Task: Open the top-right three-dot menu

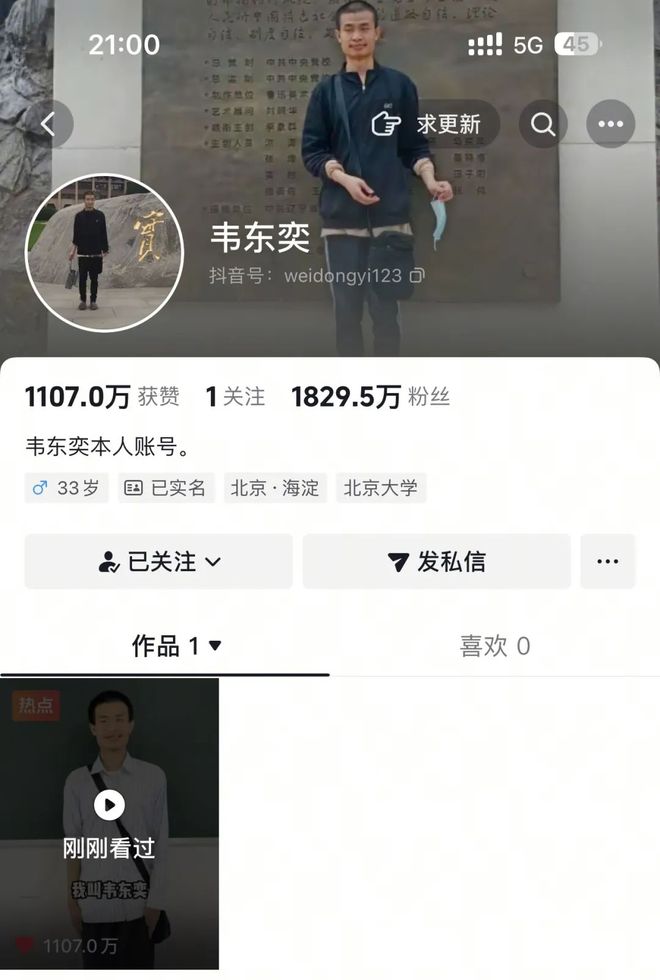Action: click(x=610, y=124)
